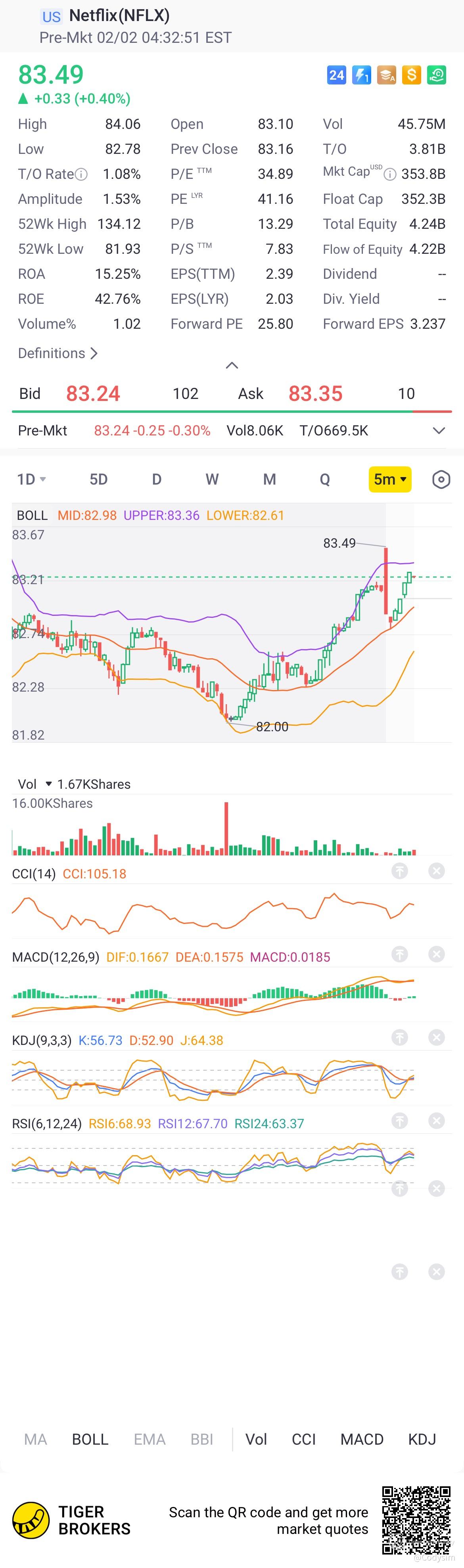Select the MA overlay indicator
The width and height of the screenshot is (464, 1568).
click(35, 1439)
